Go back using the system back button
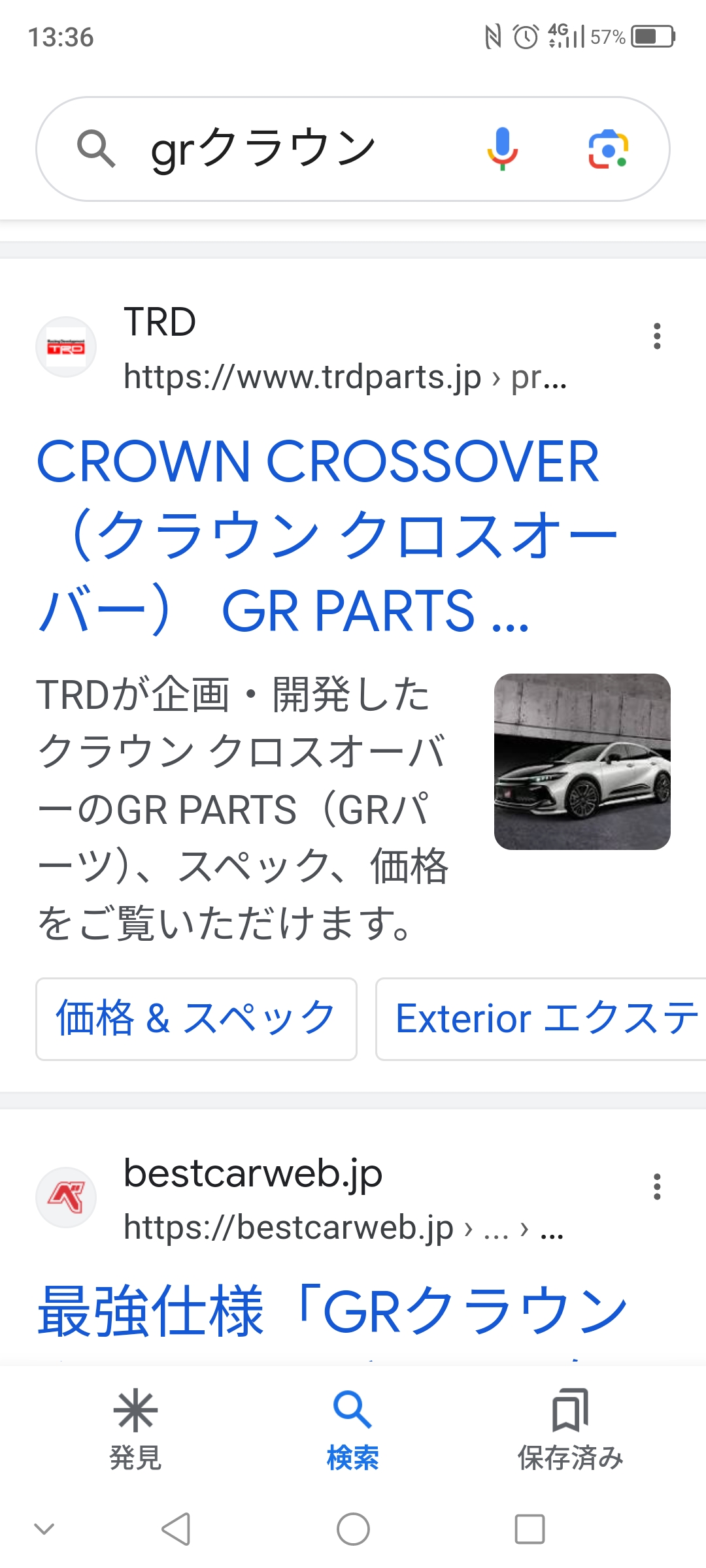Screen dimensions: 706x1568 click(x=176, y=1529)
